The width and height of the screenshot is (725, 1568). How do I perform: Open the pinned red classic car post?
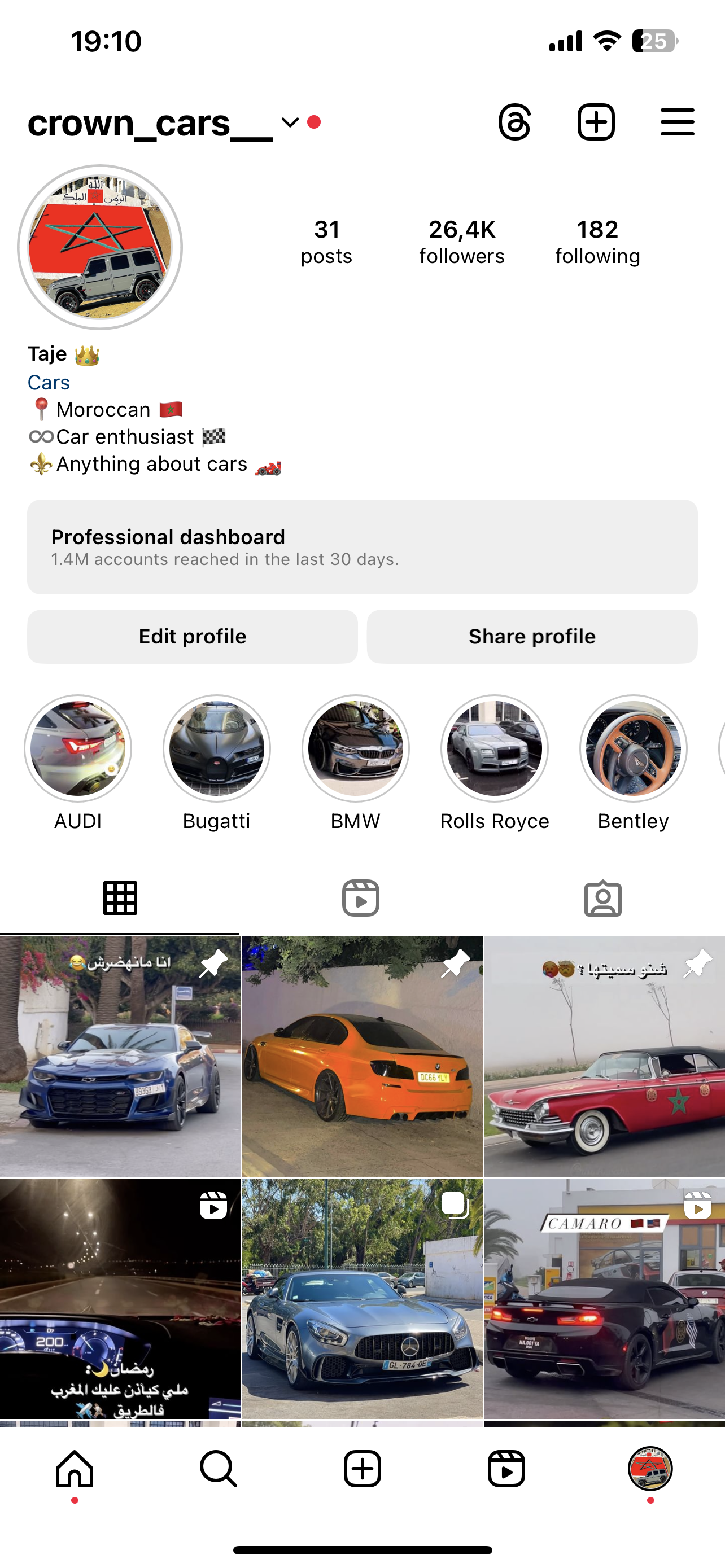pyautogui.click(x=605, y=1056)
